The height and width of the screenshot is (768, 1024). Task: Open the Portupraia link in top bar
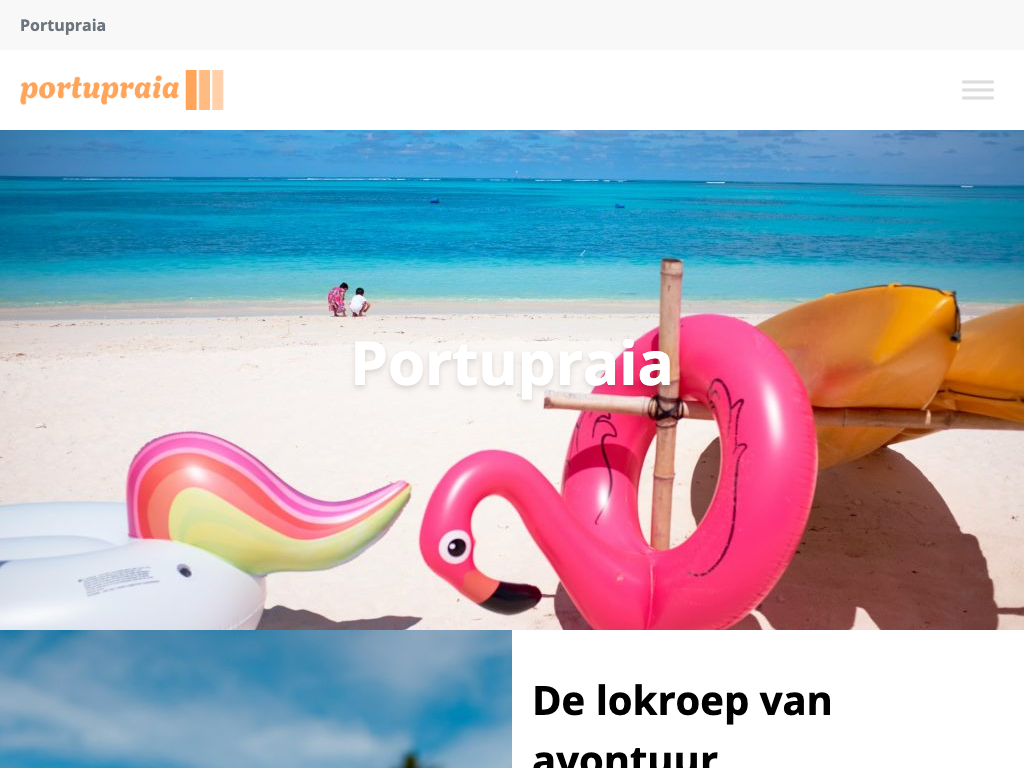[63, 25]
